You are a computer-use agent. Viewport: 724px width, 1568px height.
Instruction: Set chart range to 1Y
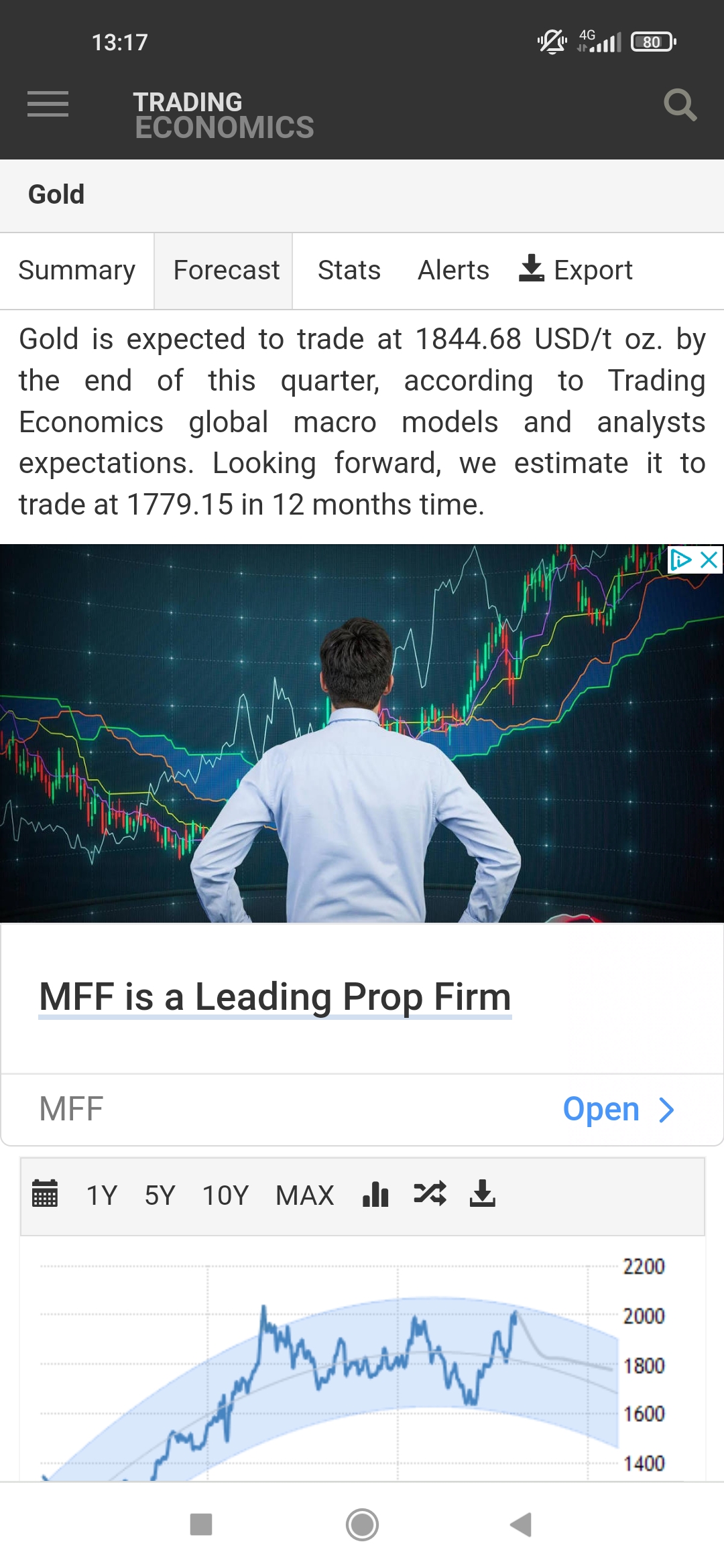(102, 1195)
